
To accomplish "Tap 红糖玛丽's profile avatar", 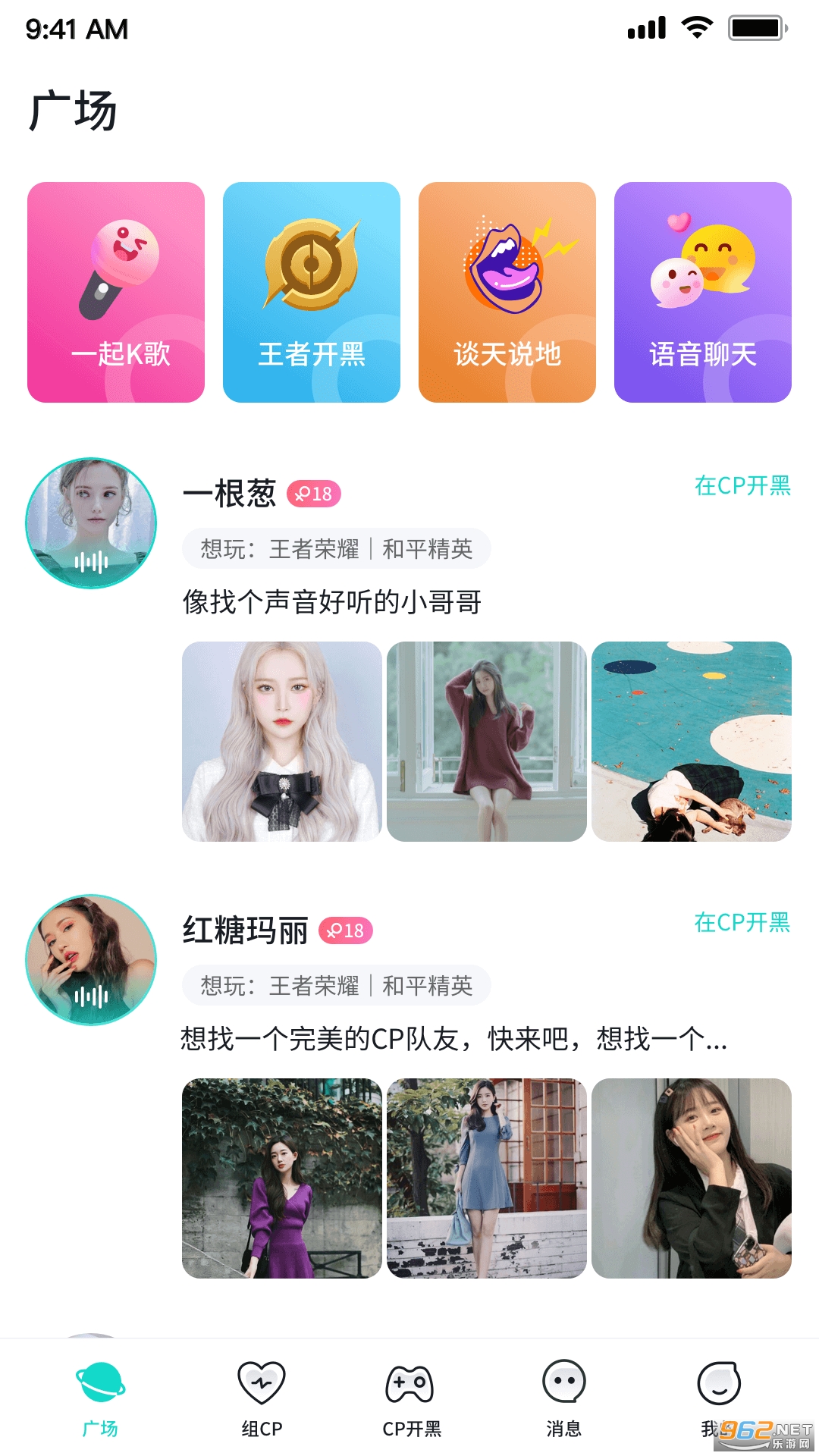I will (90, 960).
